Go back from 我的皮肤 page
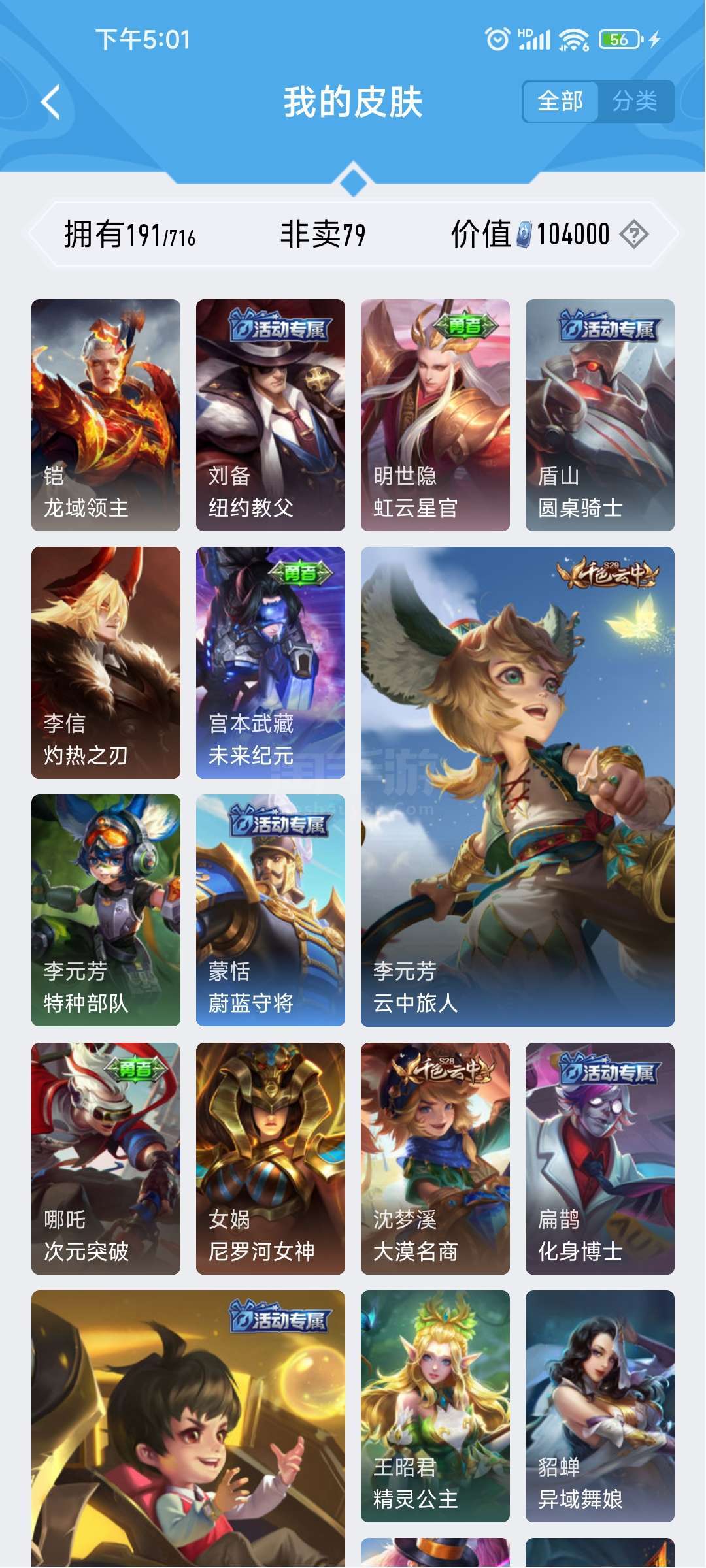The height and width of the screenshot is (1568, 706). 51,103
